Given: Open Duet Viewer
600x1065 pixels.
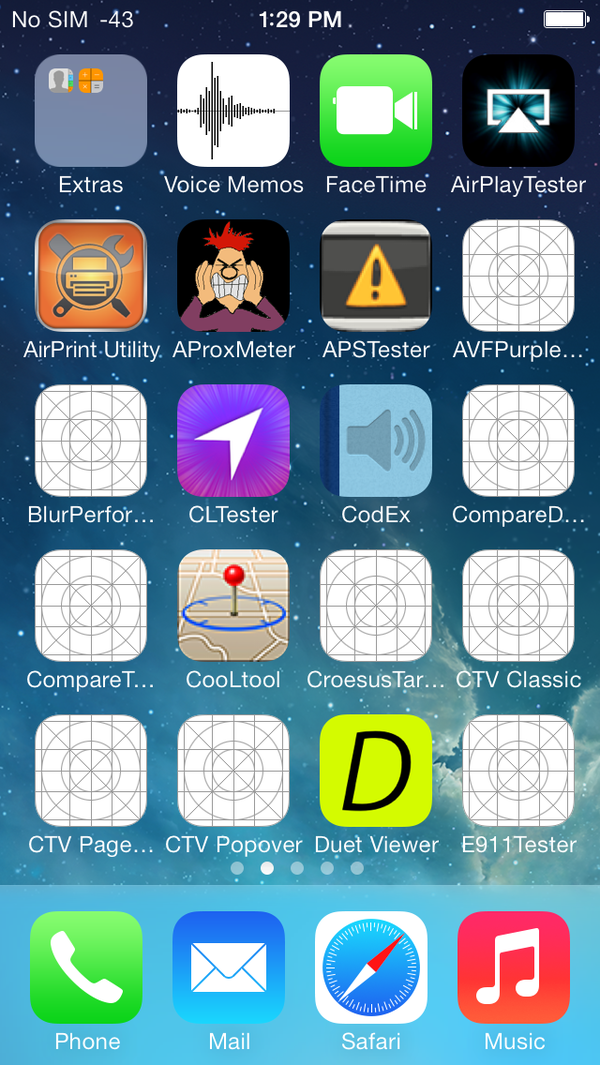Looking at the screenshot, I should tap(376, 771).
